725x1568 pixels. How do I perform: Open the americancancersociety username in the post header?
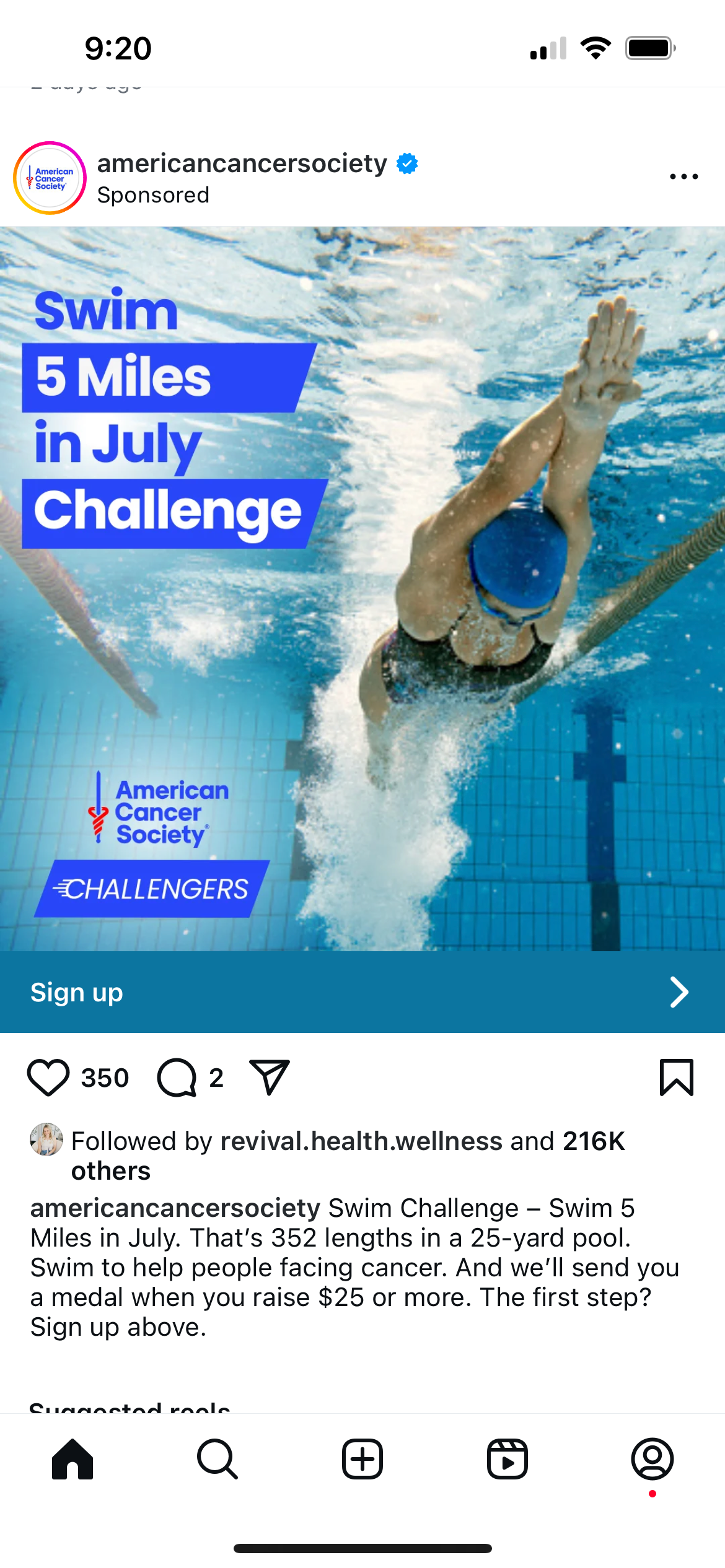(x=242, y=163)
